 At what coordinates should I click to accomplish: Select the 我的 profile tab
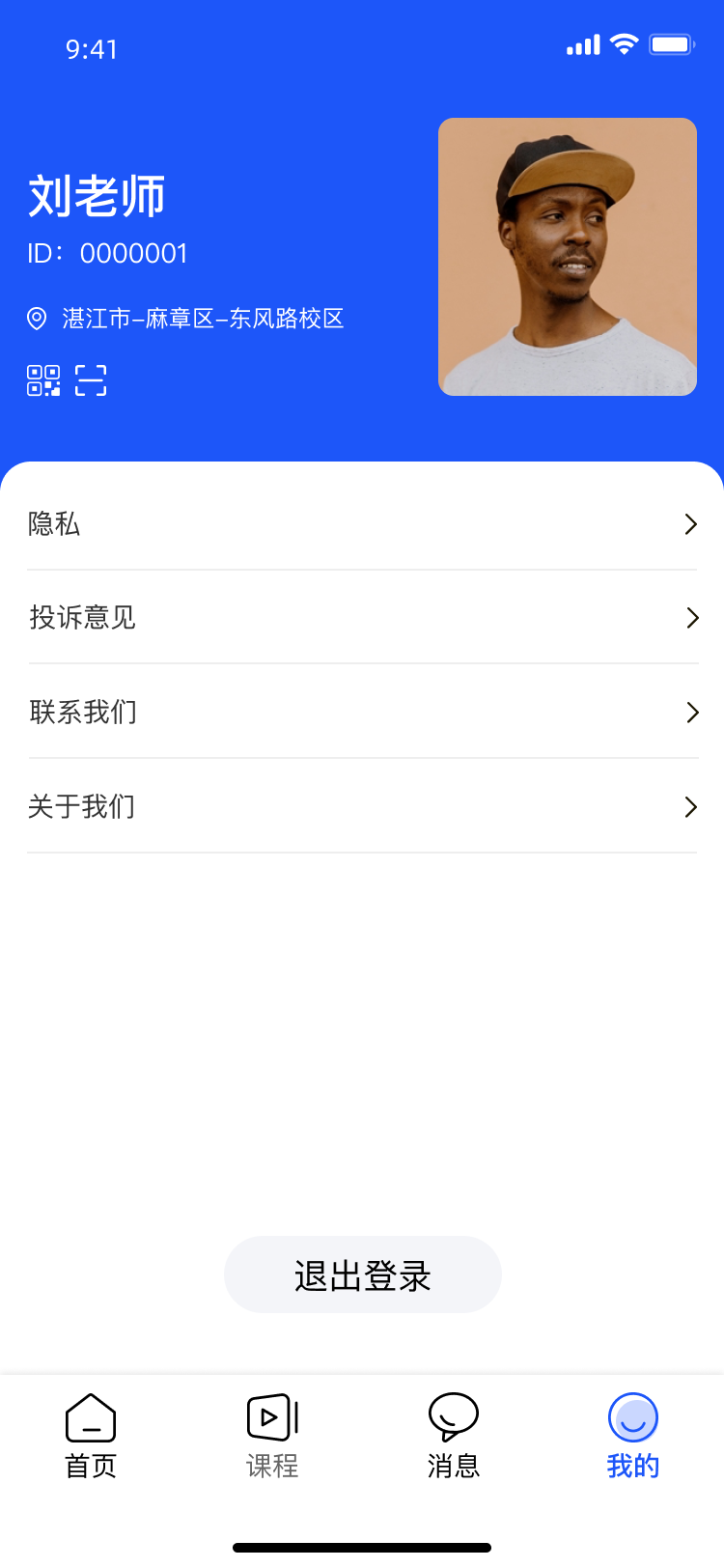tap(633, 1437)
